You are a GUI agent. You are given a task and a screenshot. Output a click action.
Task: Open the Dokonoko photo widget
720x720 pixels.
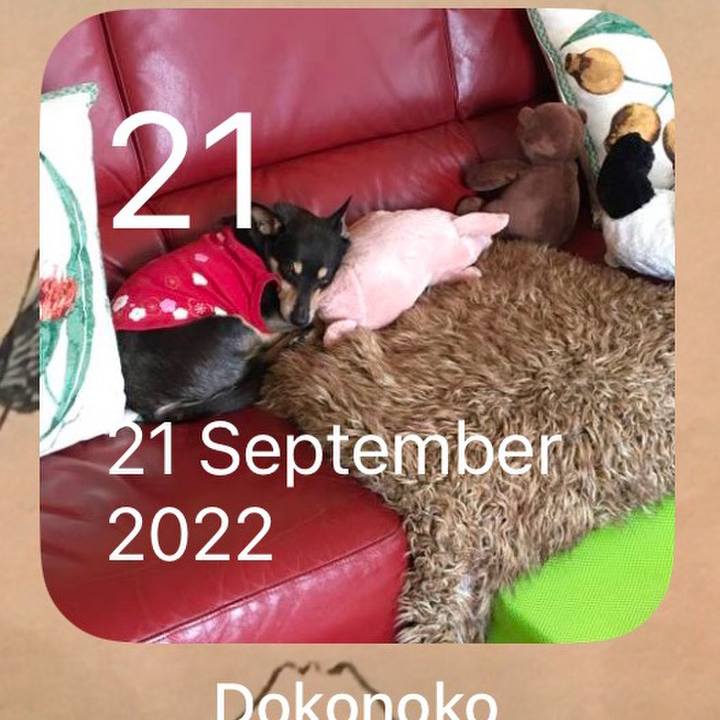coord(357,330)
